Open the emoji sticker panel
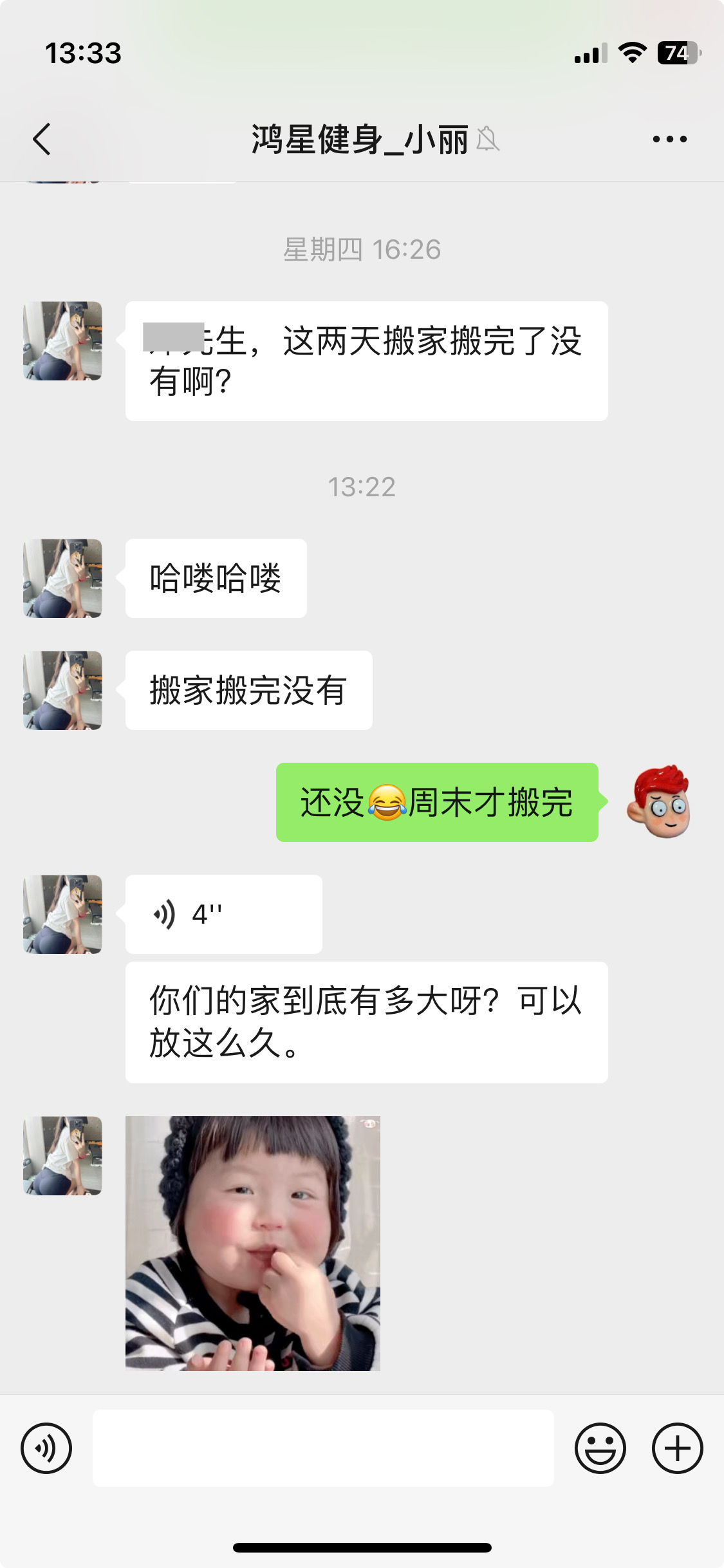This screenshot has width=724, height=1568. 600,1448
